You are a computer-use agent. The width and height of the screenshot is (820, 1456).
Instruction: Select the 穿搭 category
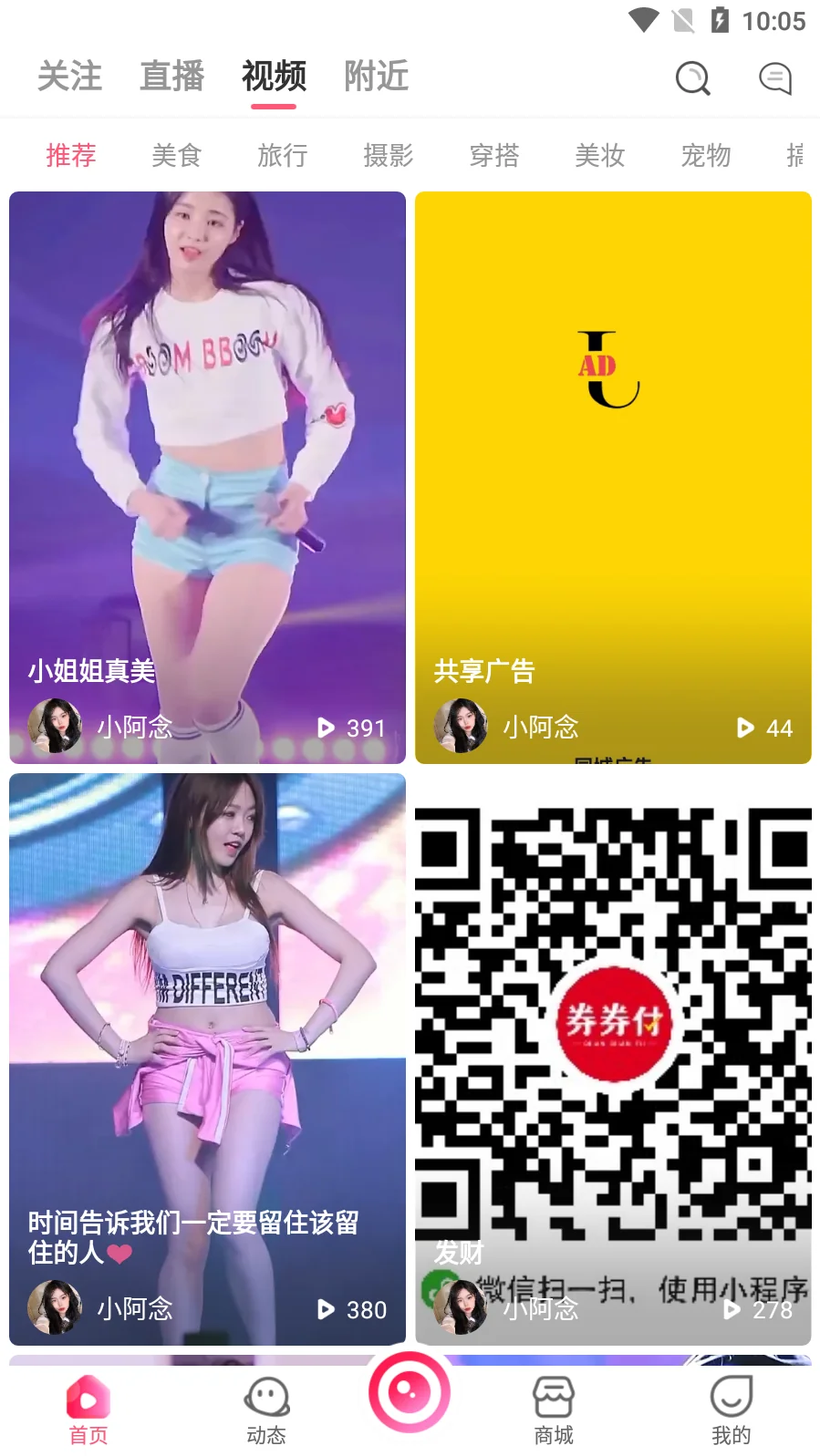click(493, 156)
